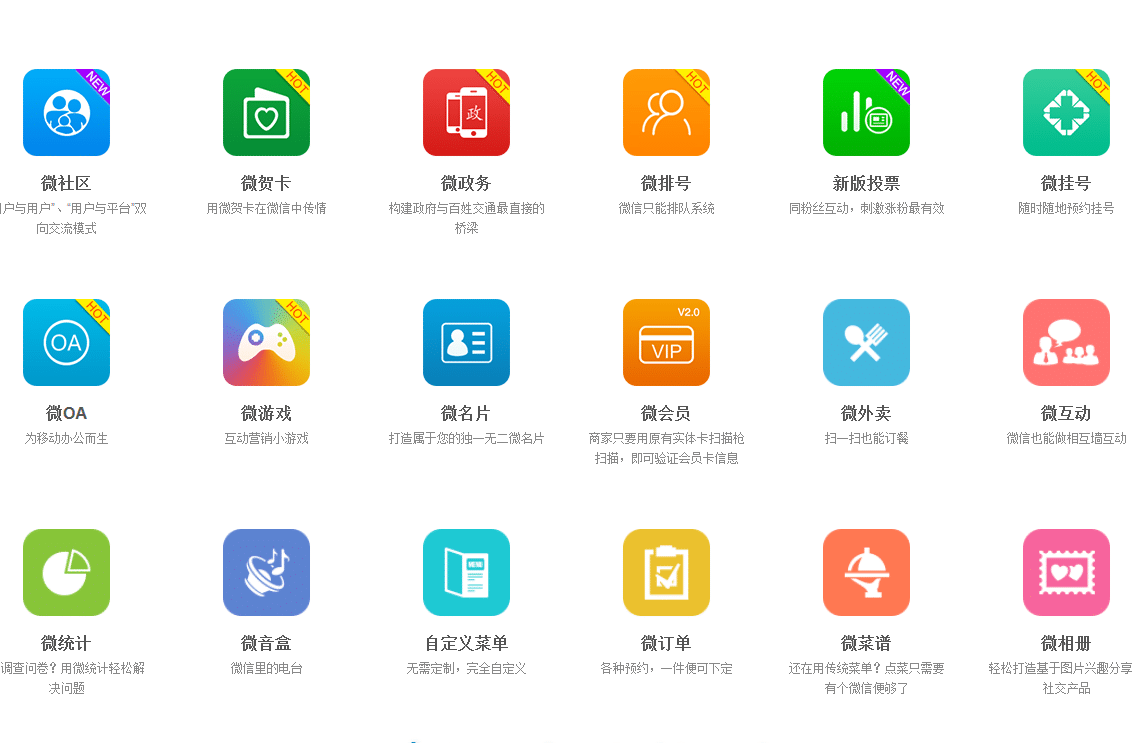Tap the 微排号 queue system tile

666,113
